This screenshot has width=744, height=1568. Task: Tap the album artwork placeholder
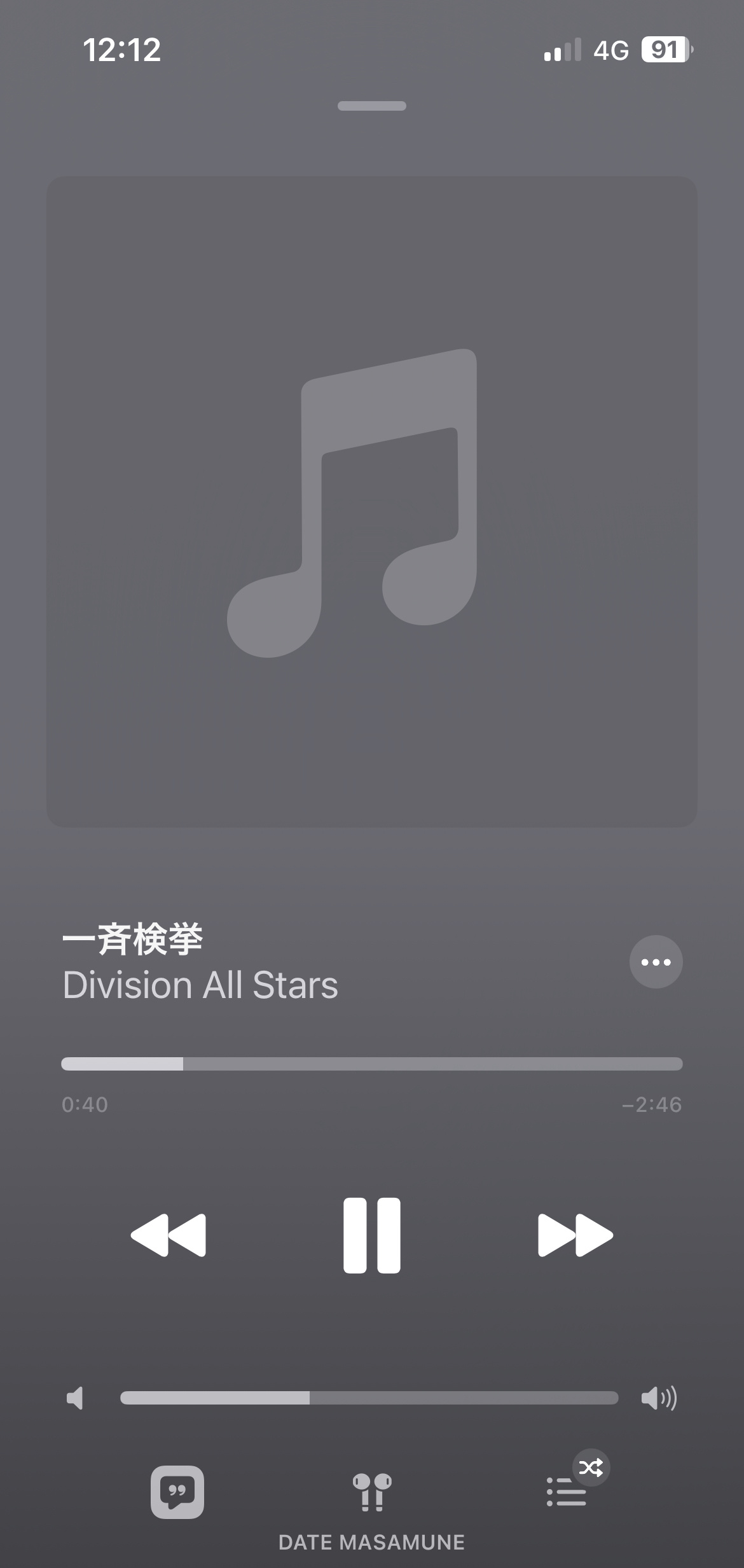click(x=372, y=502)
